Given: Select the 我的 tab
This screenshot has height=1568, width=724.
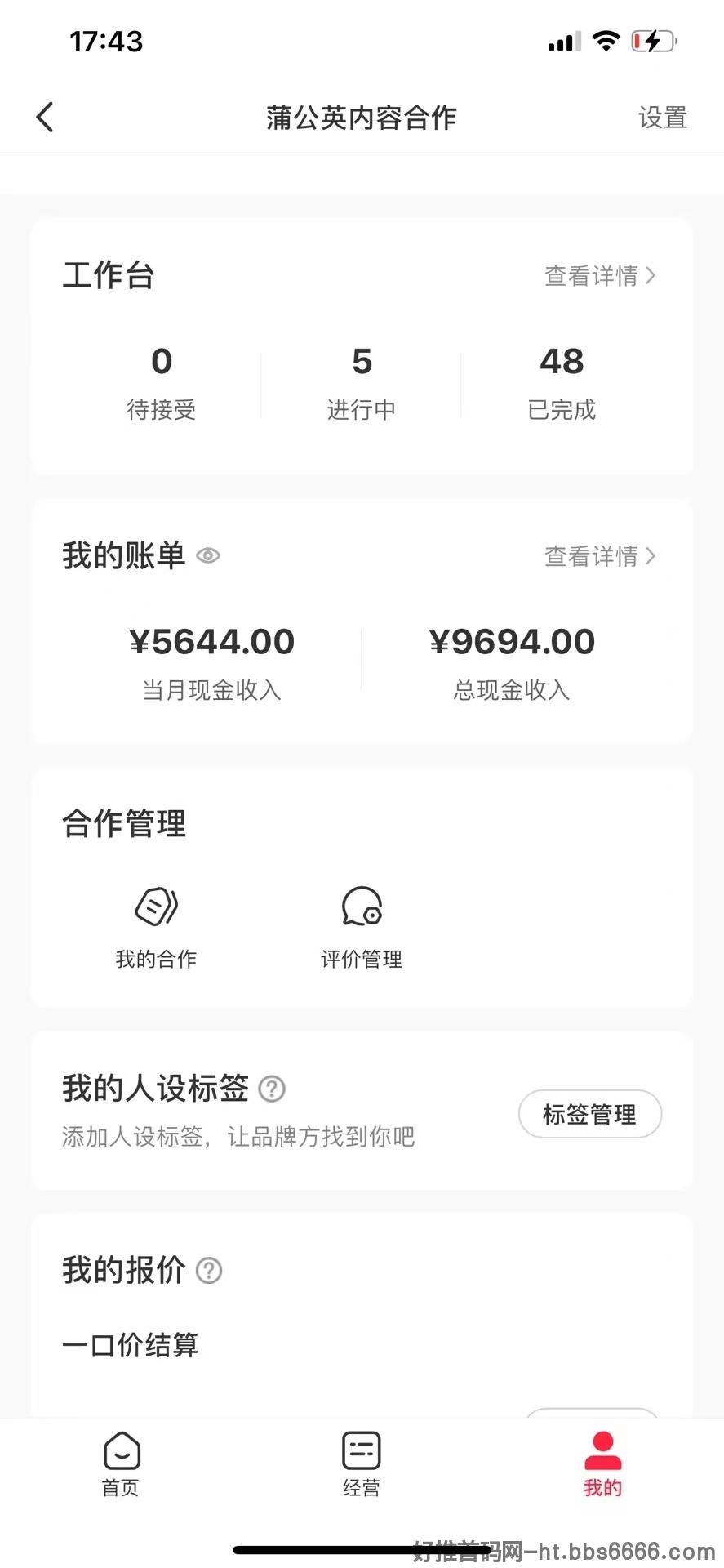Looking at the screenshot, I should (x=603, y=1465).
